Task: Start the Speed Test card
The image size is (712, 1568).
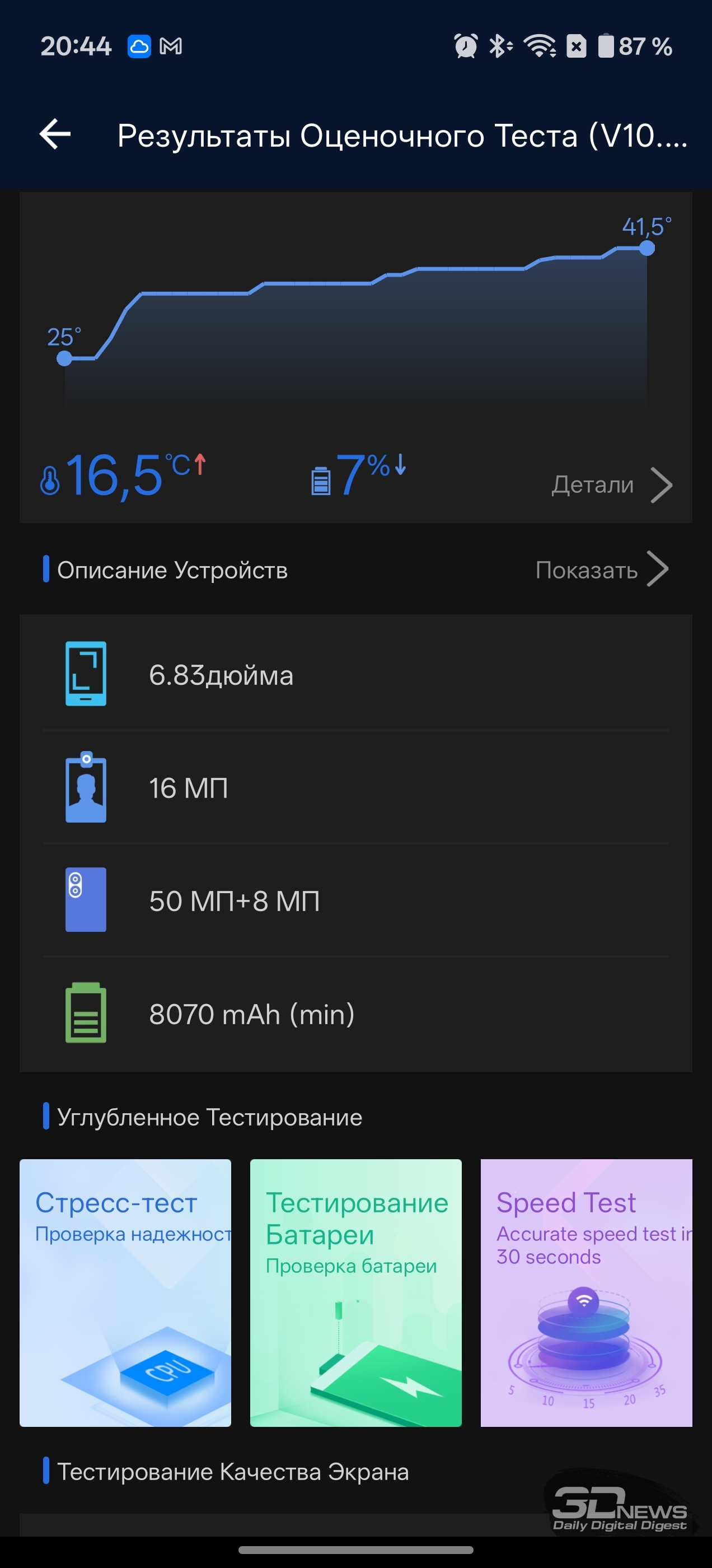Action: (x=585, y=1292)
